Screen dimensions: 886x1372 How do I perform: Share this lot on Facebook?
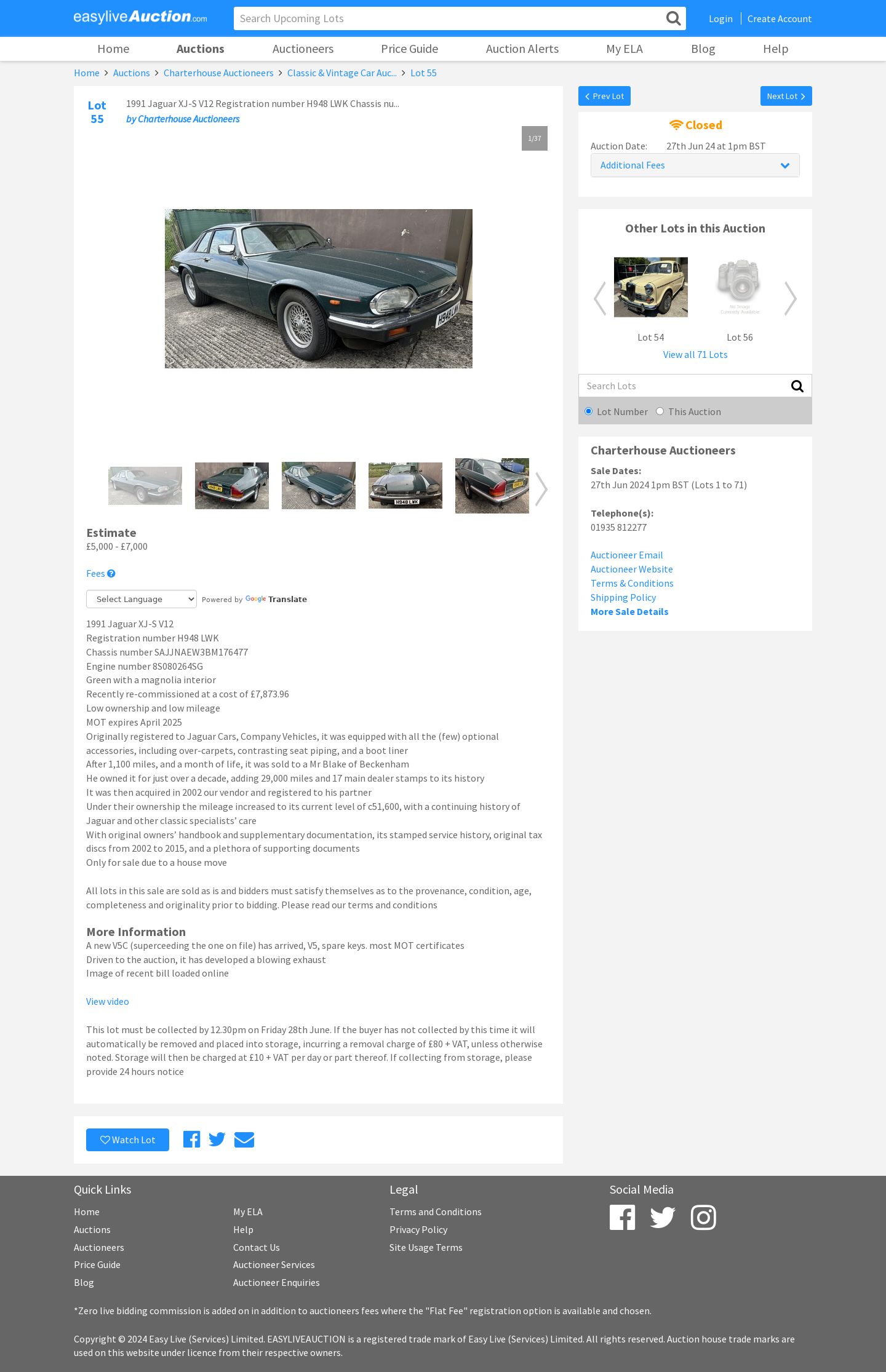pyautogui.click(x=191, y=1140)
